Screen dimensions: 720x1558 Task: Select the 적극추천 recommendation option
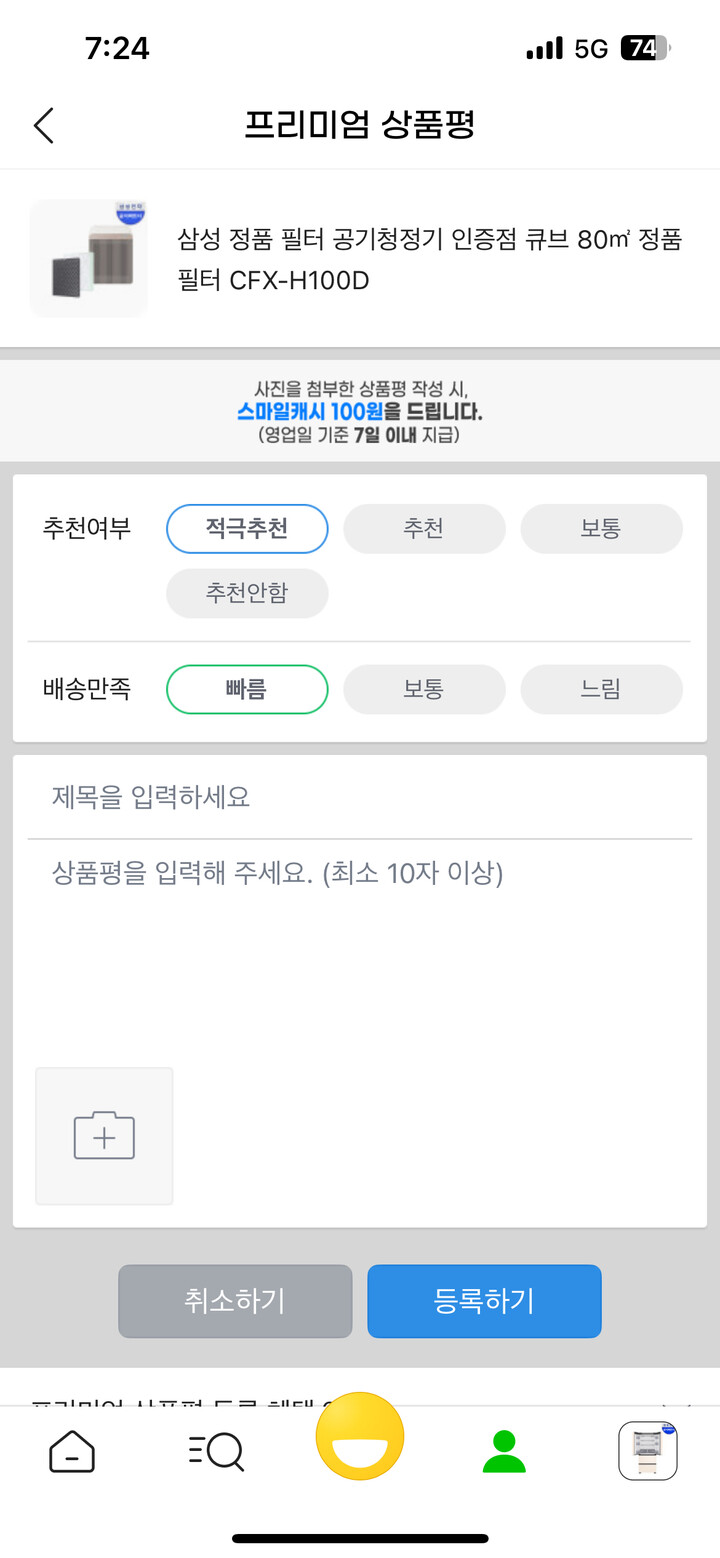[247, 528]
